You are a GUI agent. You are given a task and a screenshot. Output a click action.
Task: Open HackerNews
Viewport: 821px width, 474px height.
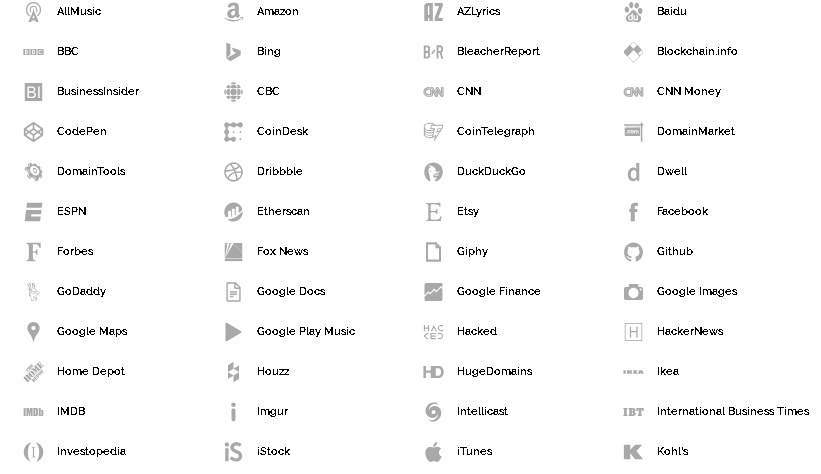point(689,331)
